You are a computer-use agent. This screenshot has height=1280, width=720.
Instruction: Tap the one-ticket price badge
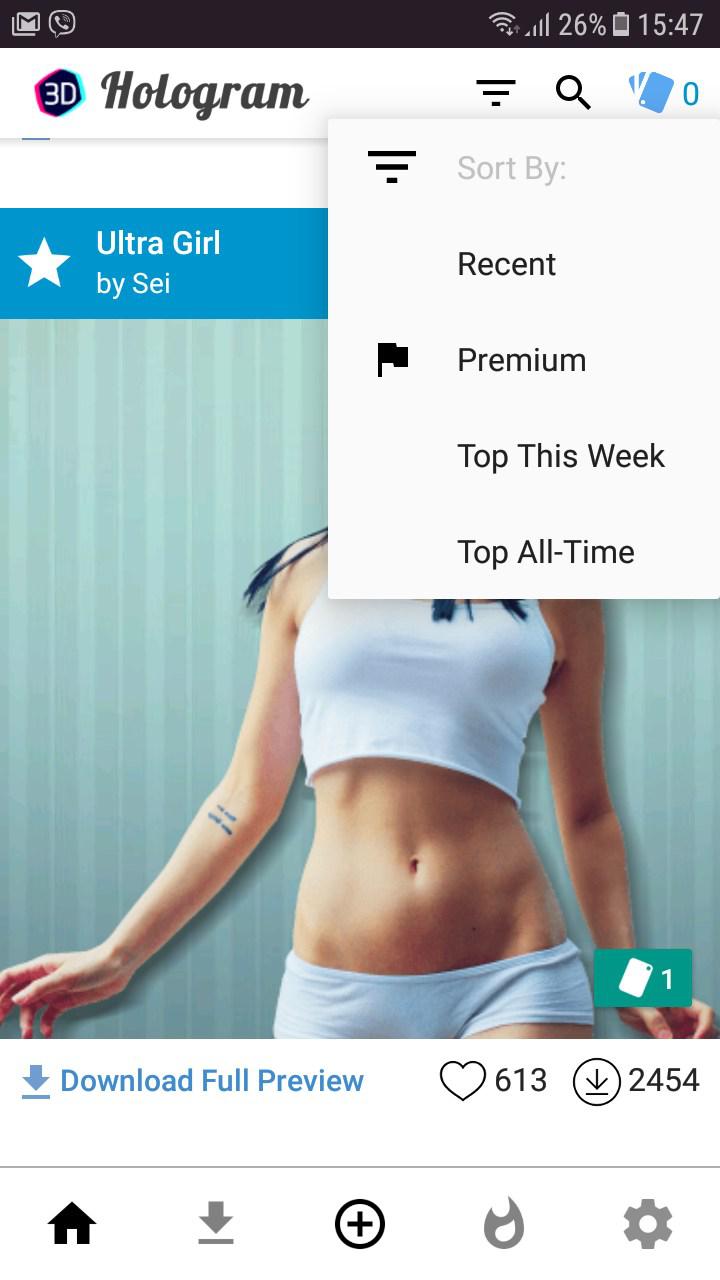[x=643, y=978]
